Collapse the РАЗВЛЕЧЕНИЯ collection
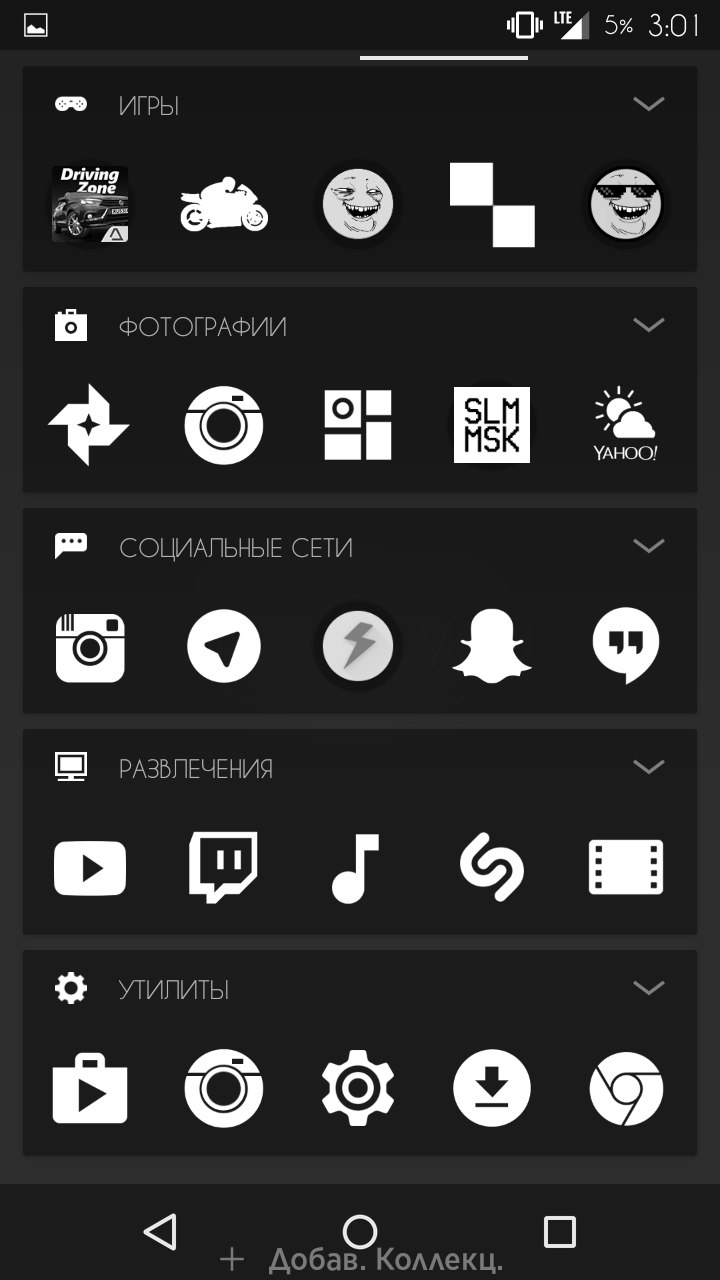Image resolution: width=720 pixels, height=1280 pixels. 649,767
